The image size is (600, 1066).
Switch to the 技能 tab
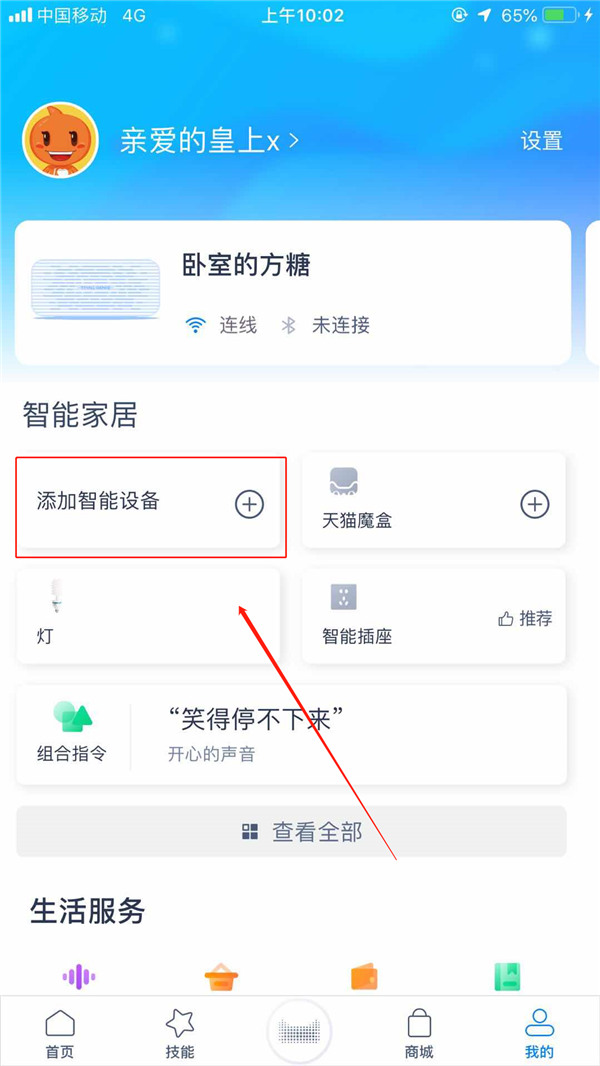(180, 1034)
